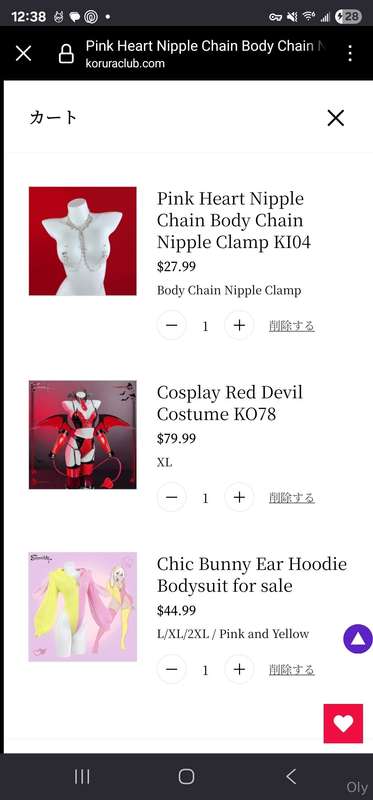This screenshot has width=373, height=800.
Task: Remove Cosplay Red Devil Costume from cart
Action: click(x=291, y=497)
